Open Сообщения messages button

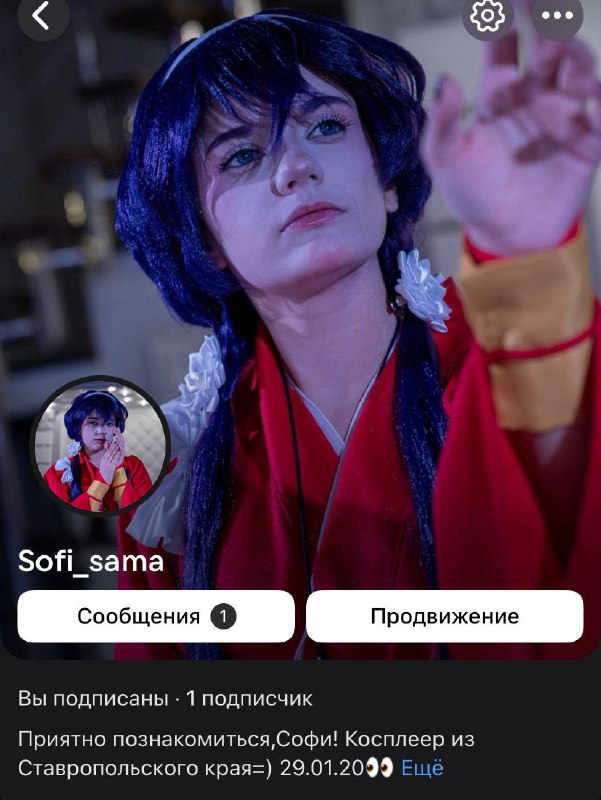156,616
